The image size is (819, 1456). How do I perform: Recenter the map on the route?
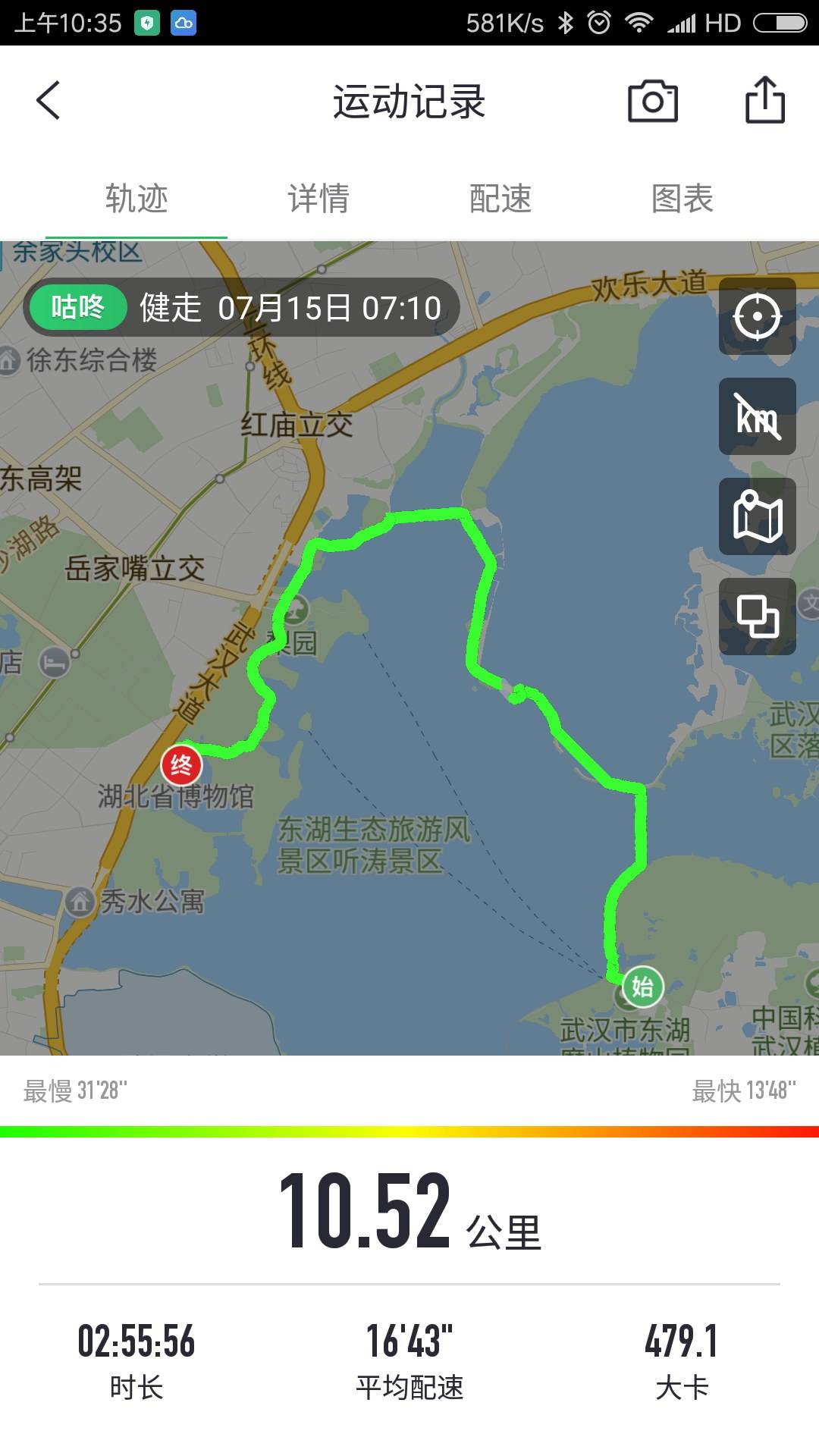pyautogui.click(x=757, y=316)
